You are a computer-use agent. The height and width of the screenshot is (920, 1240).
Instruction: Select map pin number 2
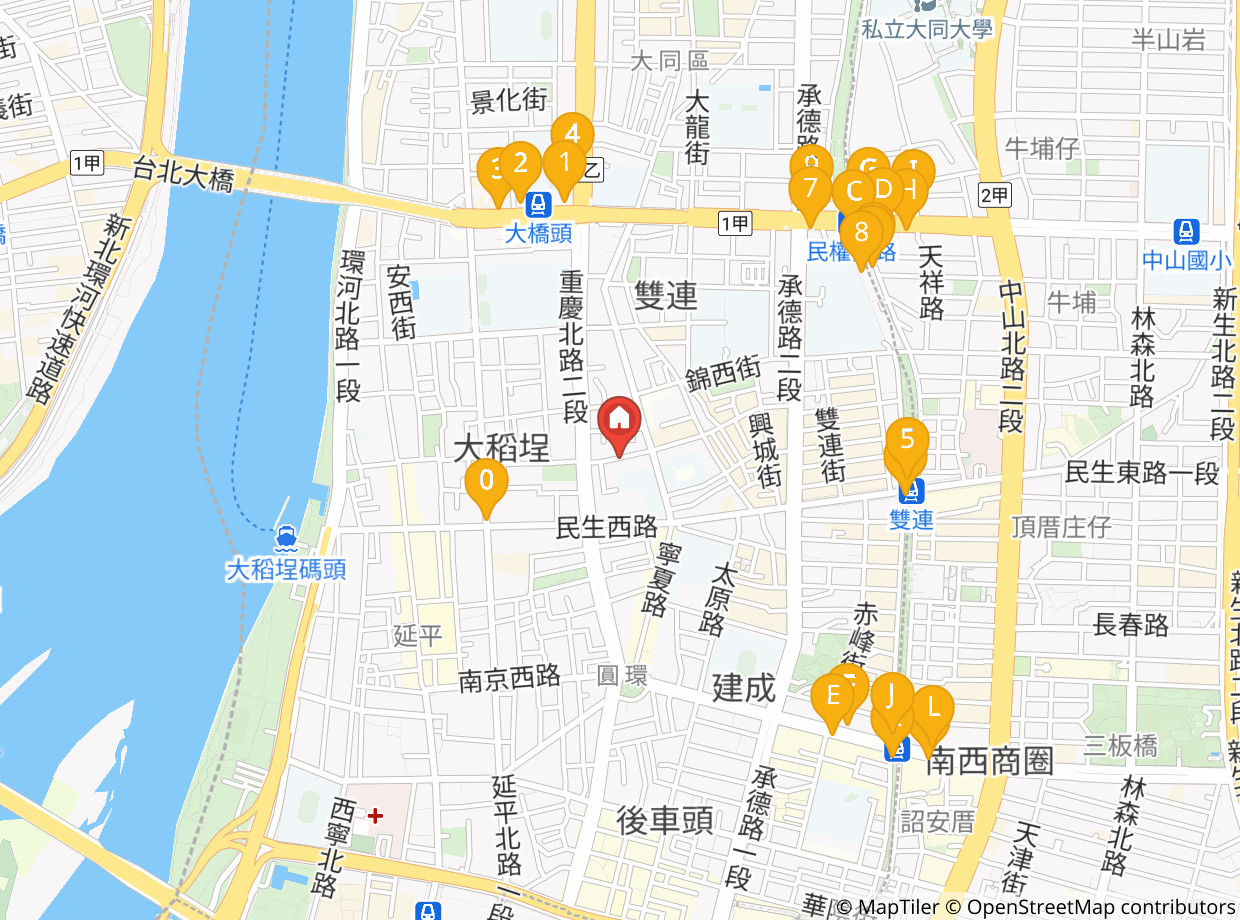pyautogui.click(x=521, y=162)
